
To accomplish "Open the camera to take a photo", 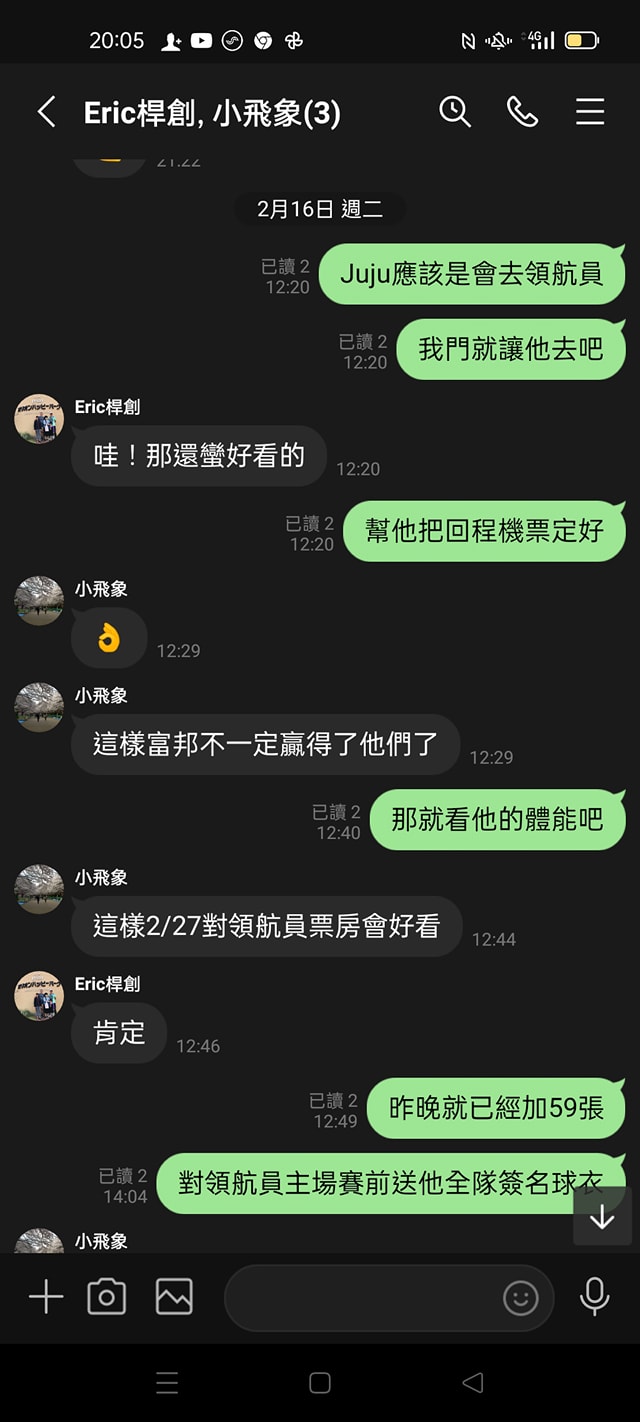I will tap(107, 1298).
